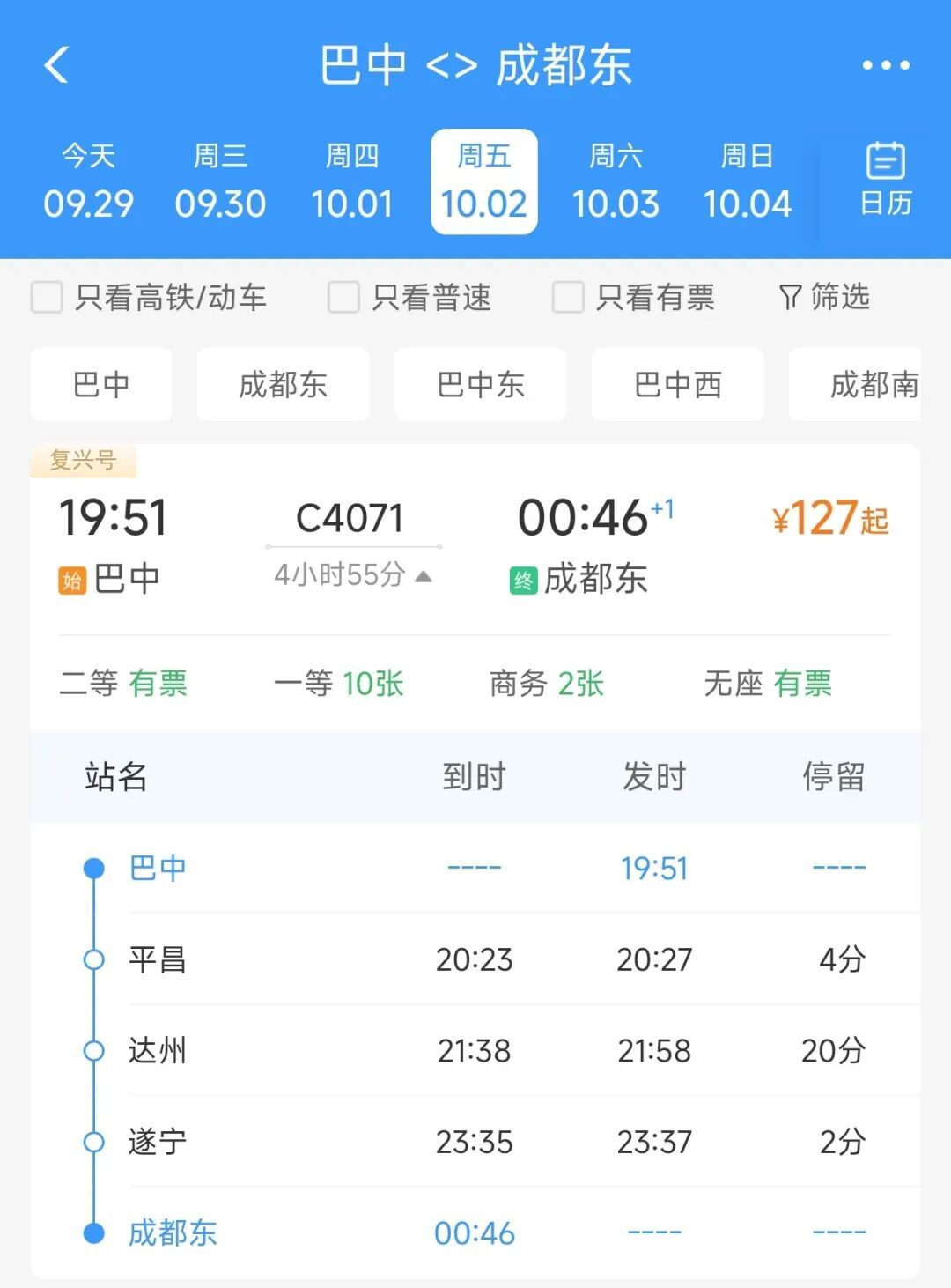Filter by 巴中西 station chip
Image resolution: width=951 pixels, height=1288 pixels.
point(677,384)
